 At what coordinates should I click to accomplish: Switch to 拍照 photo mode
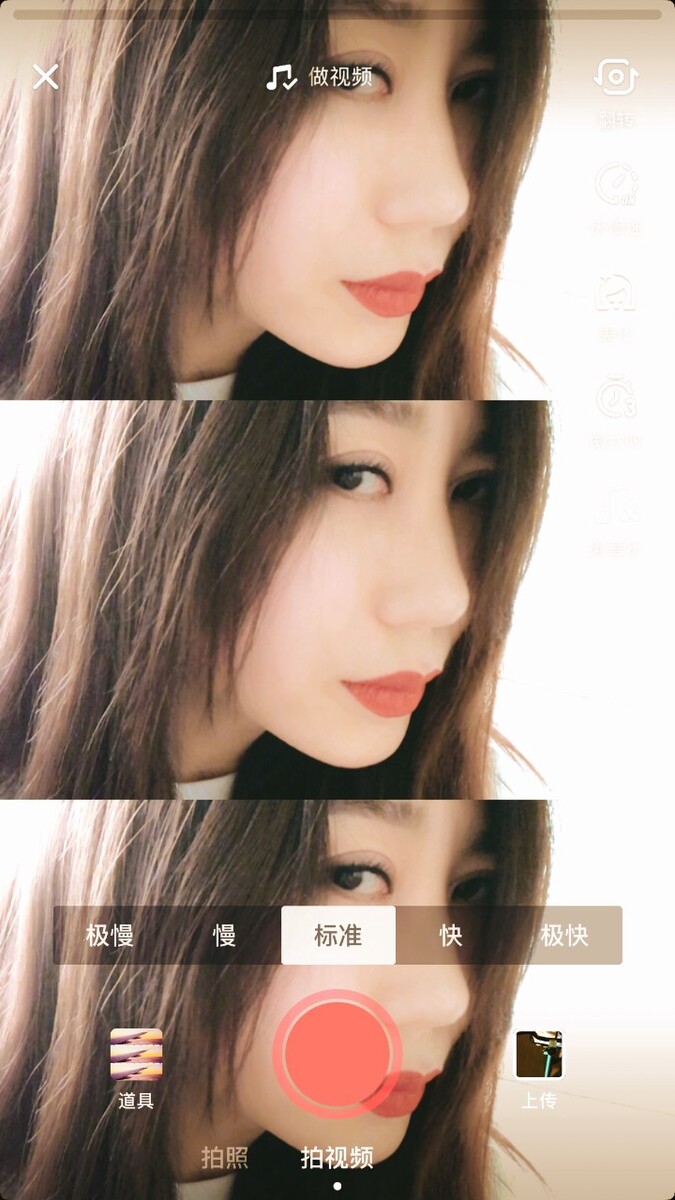click(x=225, y=1158)
